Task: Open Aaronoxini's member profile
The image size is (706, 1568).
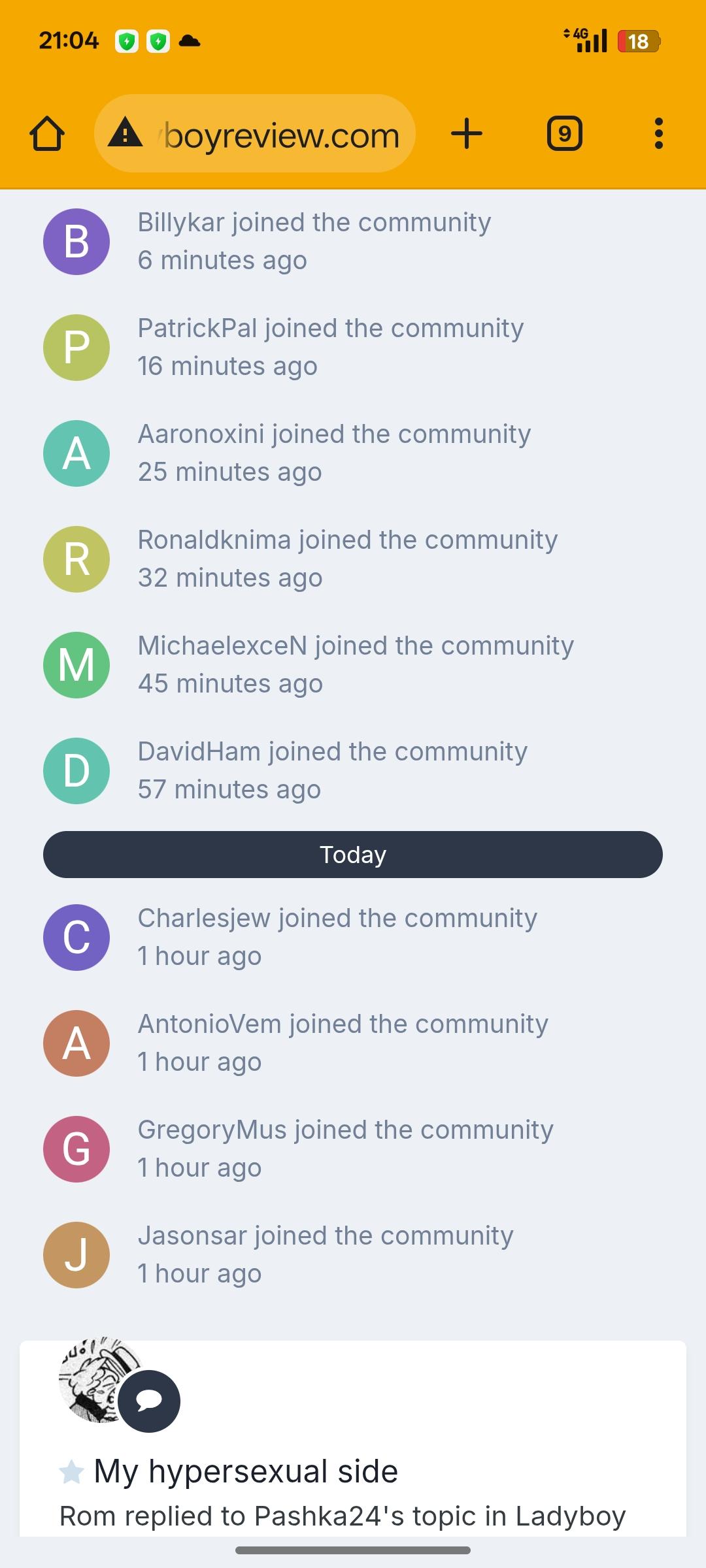Action: coord(201,434)
